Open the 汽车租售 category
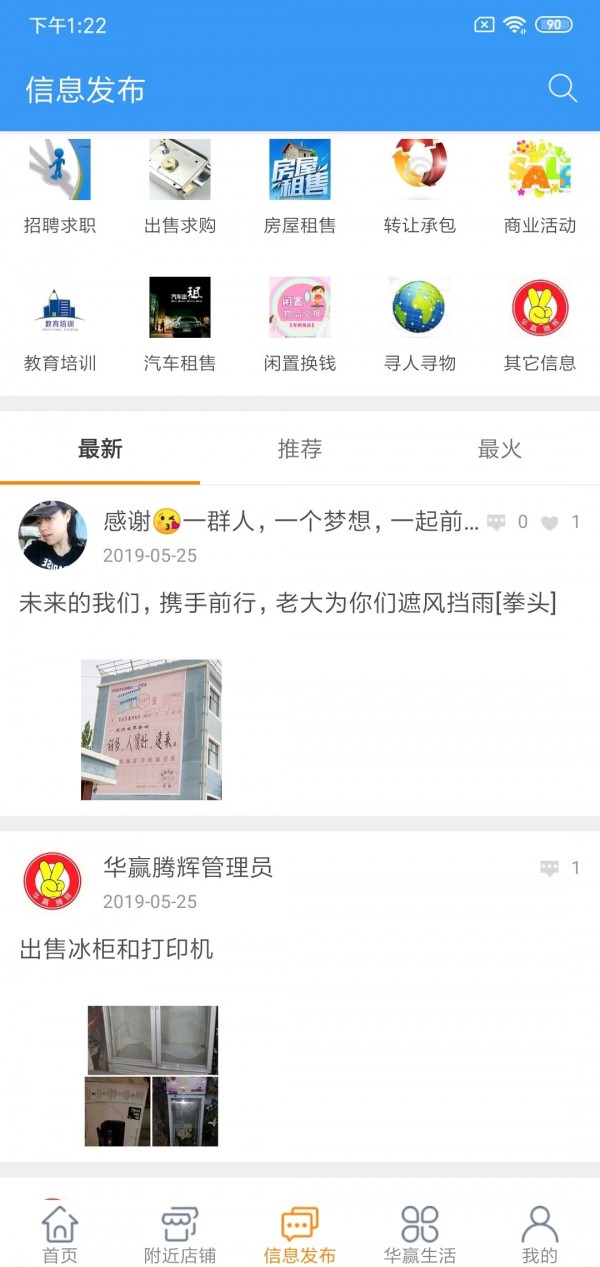Screen dimensions: 600x1267 (180, 324)
